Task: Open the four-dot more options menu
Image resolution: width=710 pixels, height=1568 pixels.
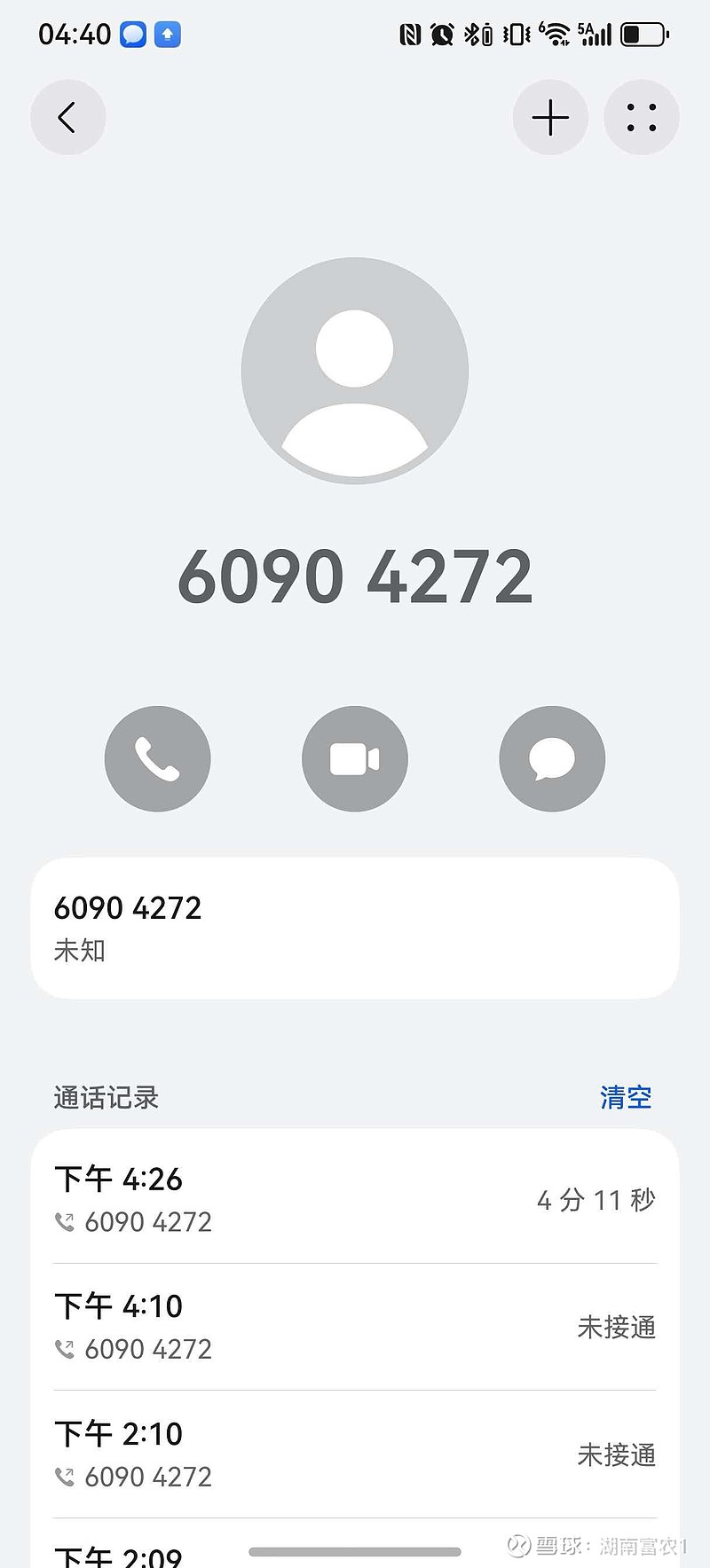Action: pos(641,117)
